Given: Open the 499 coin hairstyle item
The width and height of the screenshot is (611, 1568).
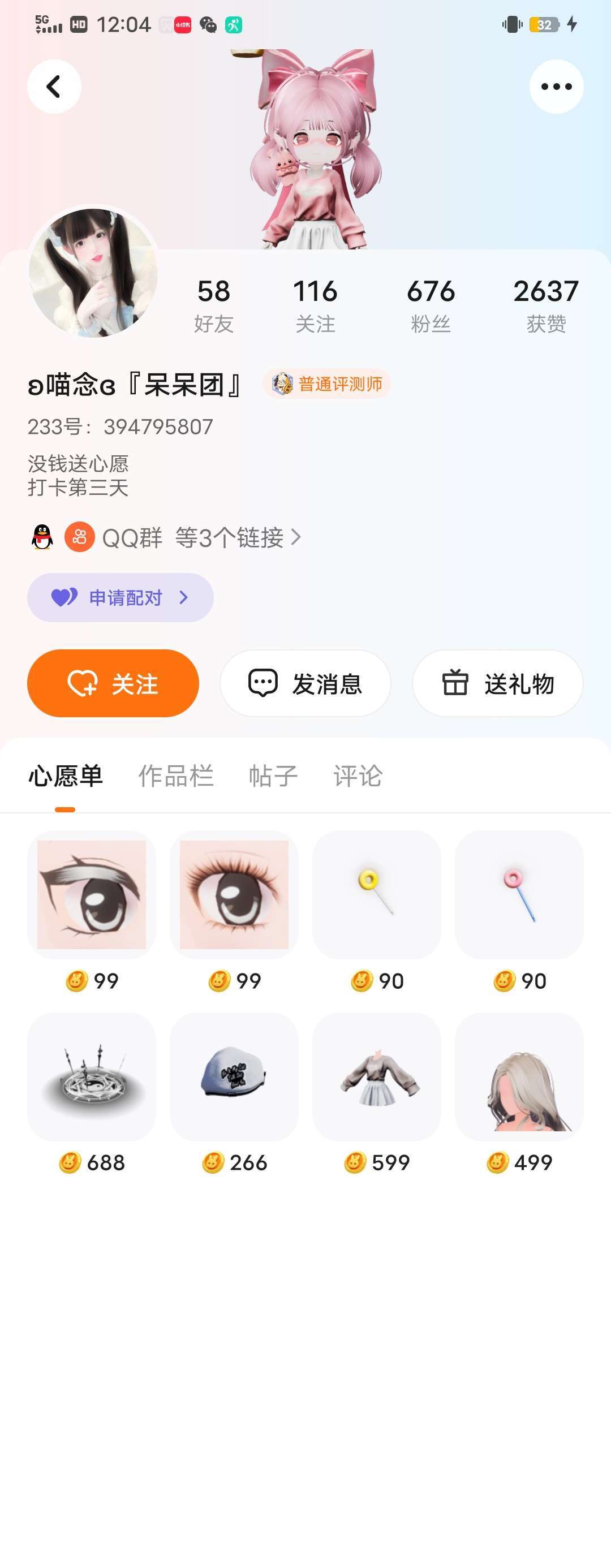Looking at the screenshot, I should coord(519,1076).
